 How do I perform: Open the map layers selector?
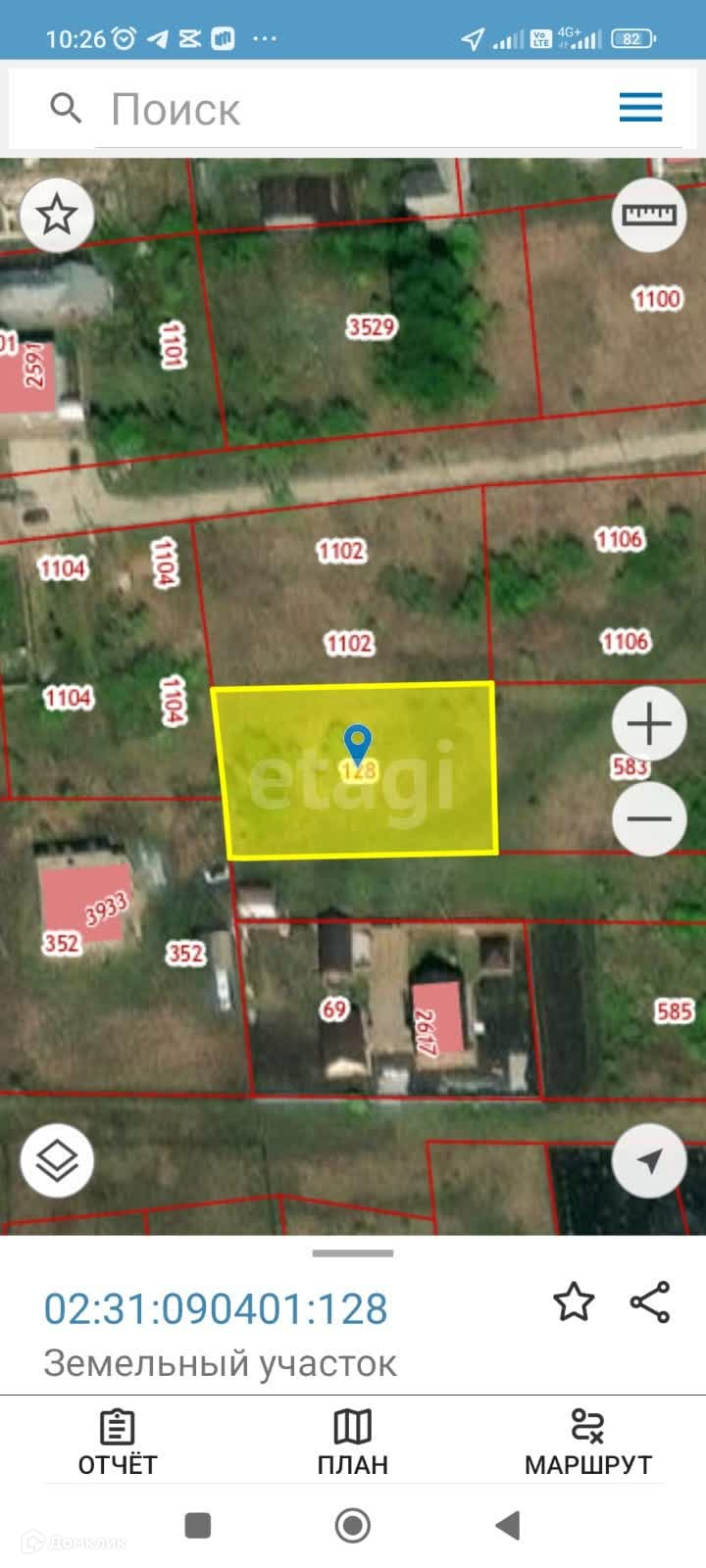click(57, 1160)
